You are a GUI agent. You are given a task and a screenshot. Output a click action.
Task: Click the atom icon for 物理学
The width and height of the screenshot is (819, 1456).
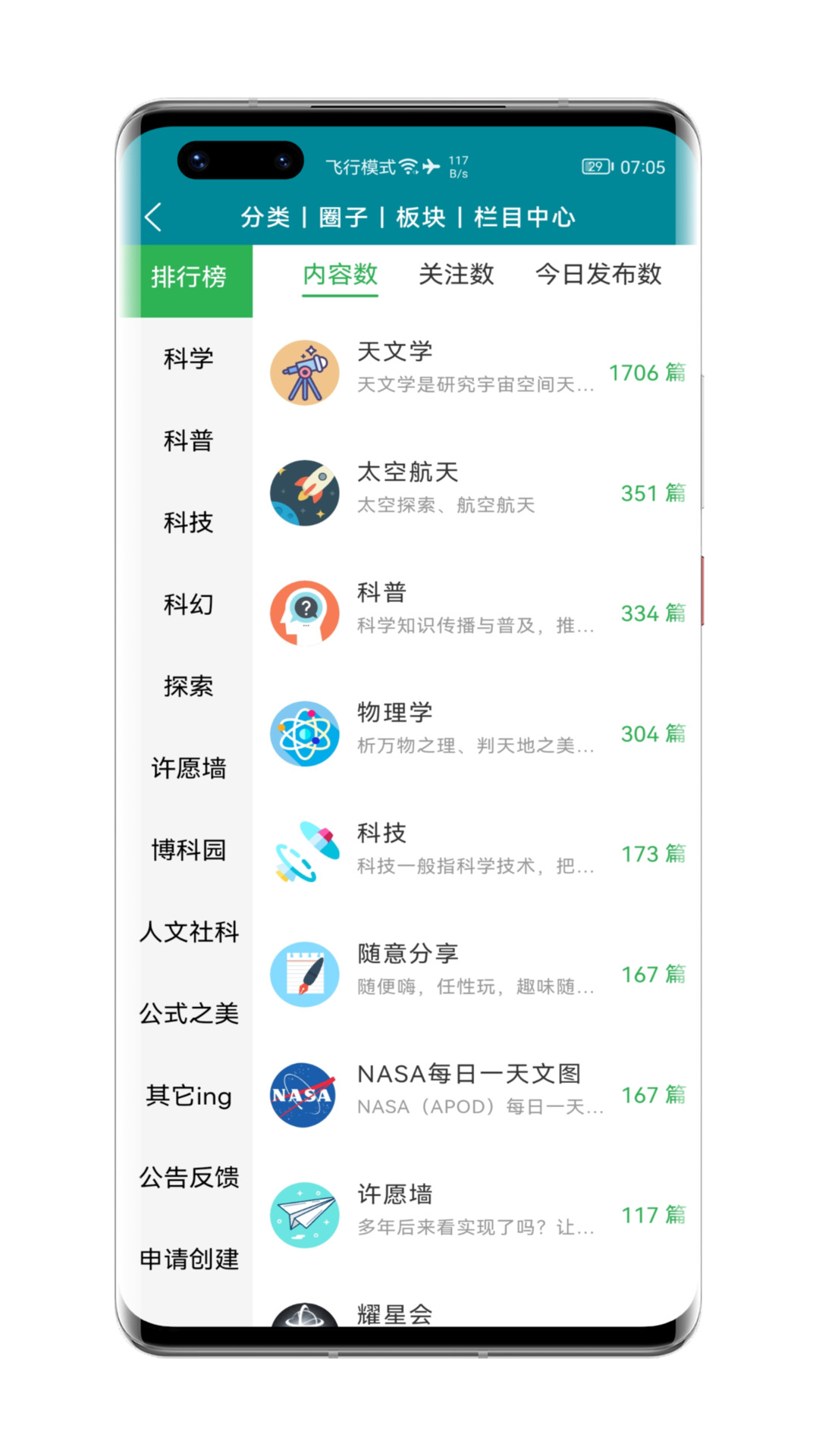[x=305, y=733]
